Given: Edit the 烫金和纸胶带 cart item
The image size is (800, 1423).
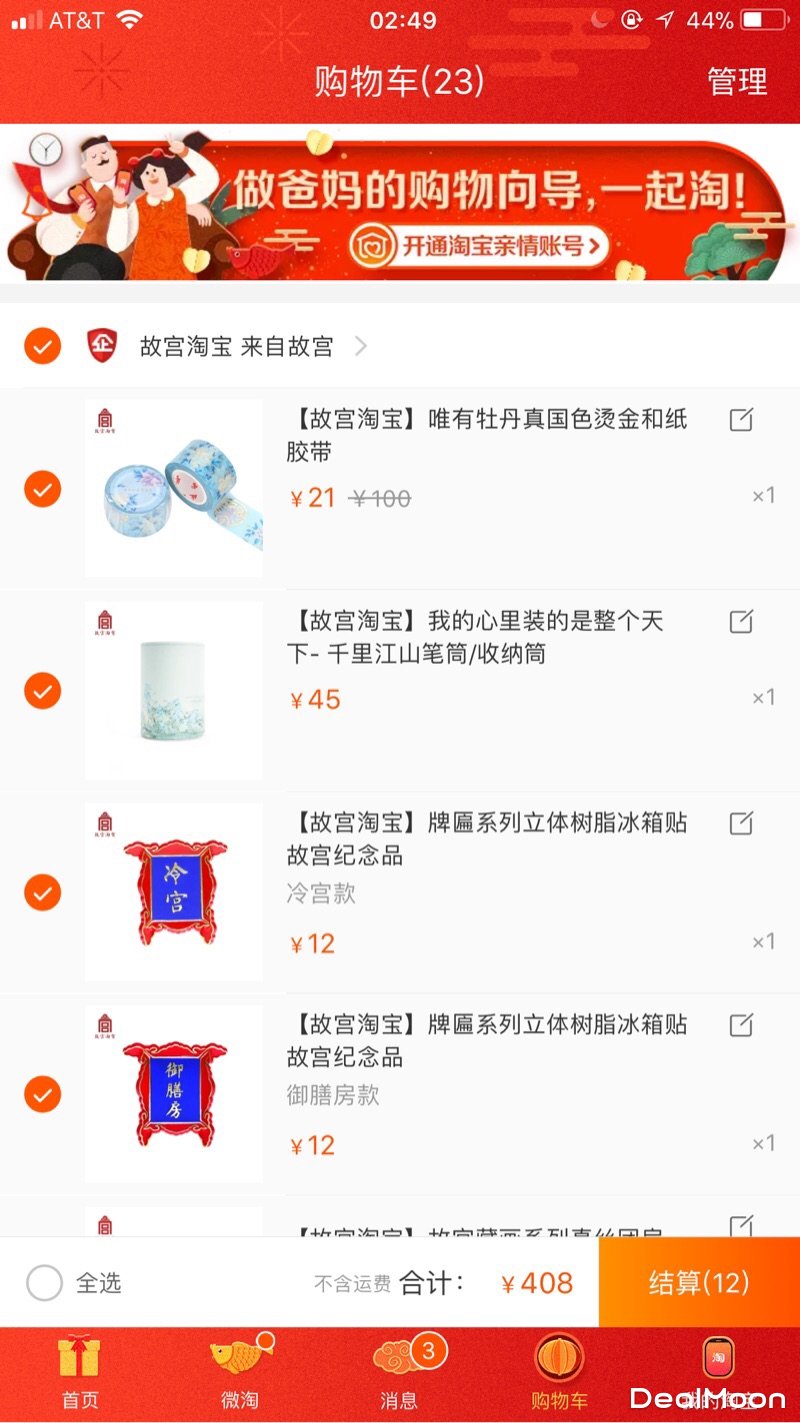Looking at the screenshot, I should pos(741,420).
